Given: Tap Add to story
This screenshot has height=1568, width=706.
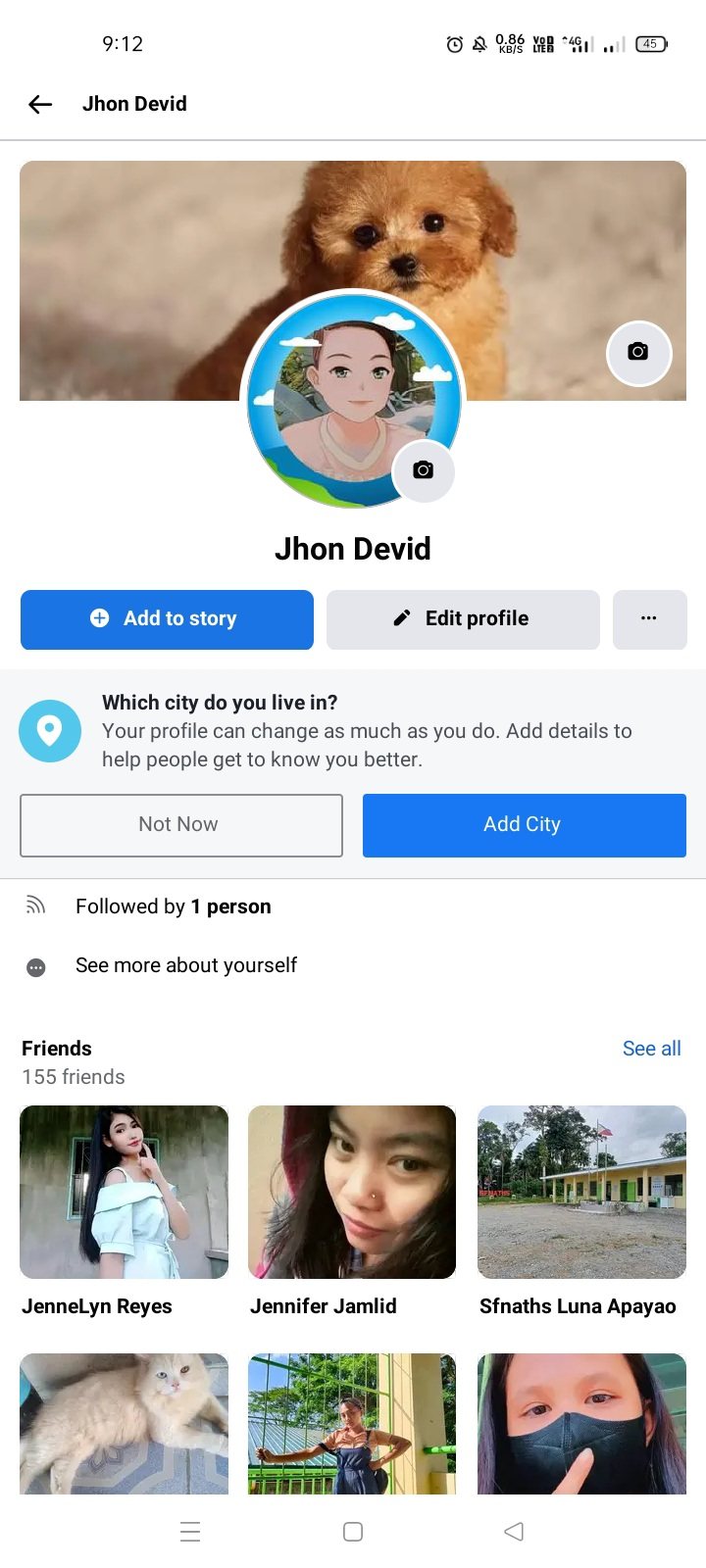Looking at the screenshot, I should 167,619.
